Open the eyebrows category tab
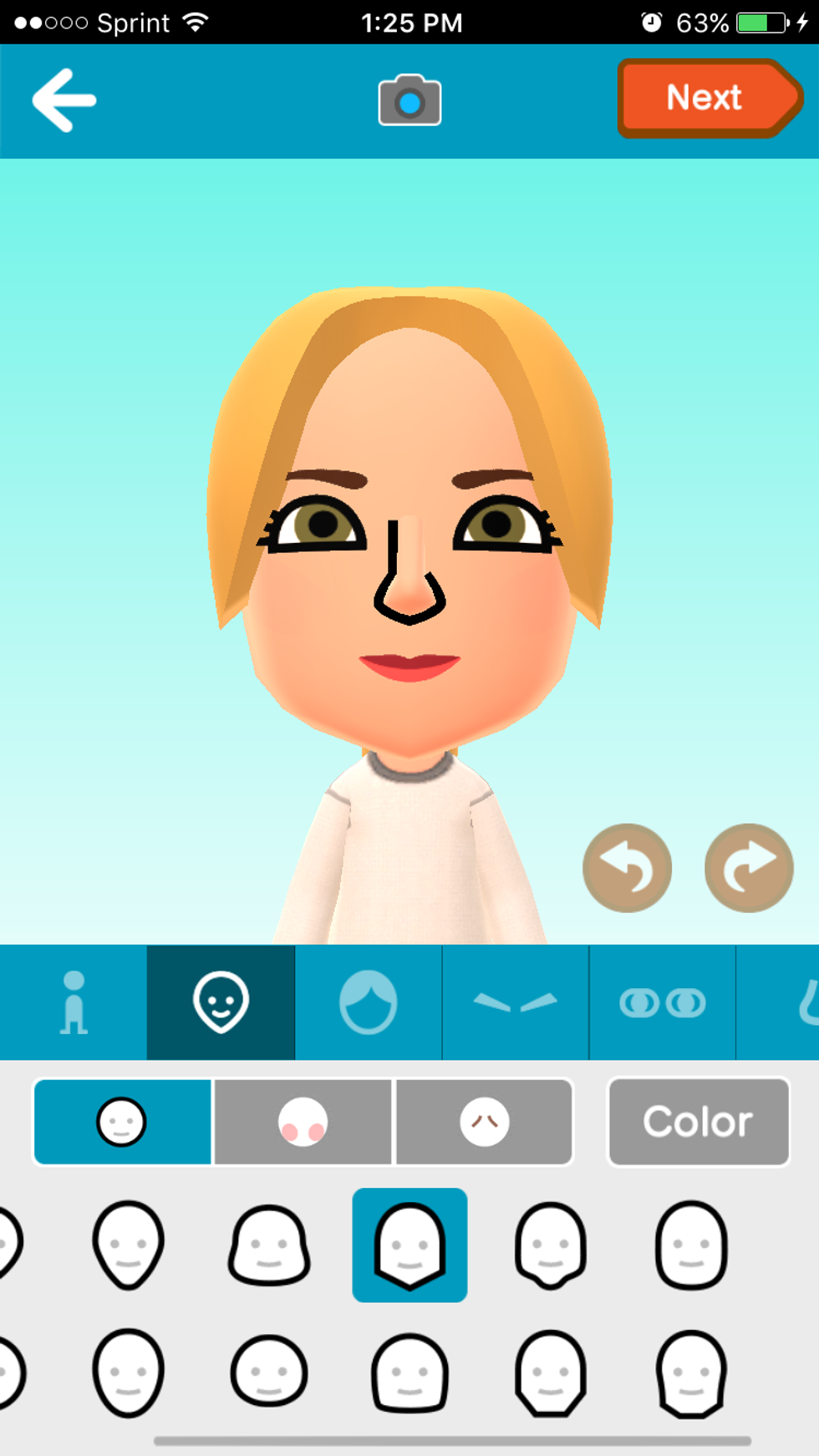819x1456 pixels. tap(515, 1002)
